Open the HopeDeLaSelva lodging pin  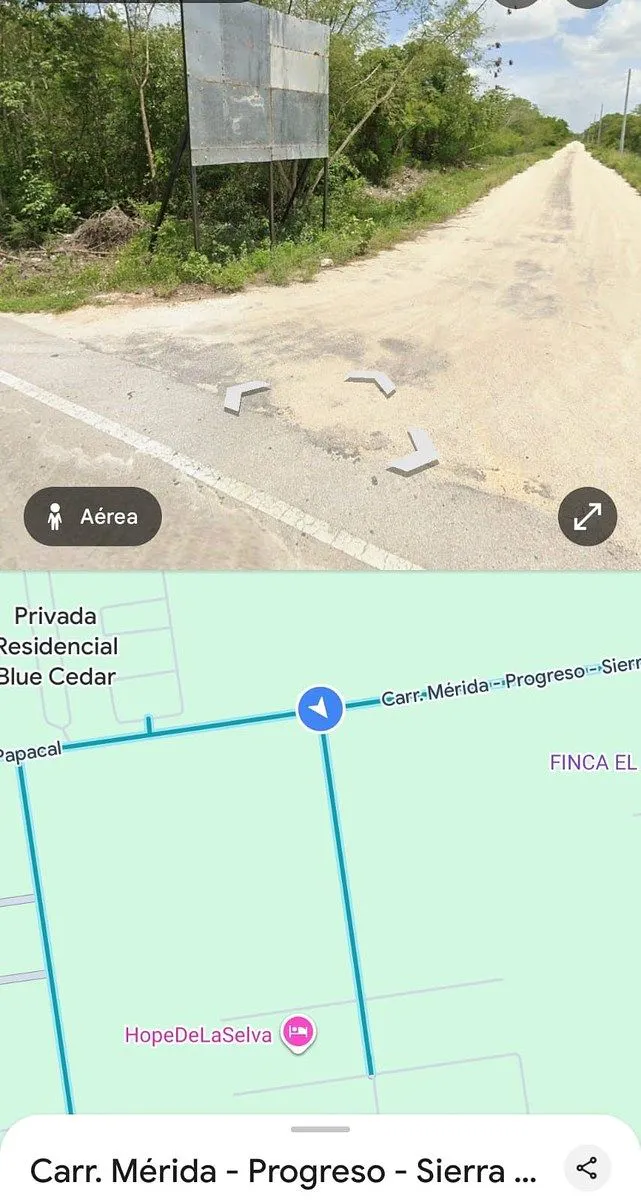(x=298, y=1032)
